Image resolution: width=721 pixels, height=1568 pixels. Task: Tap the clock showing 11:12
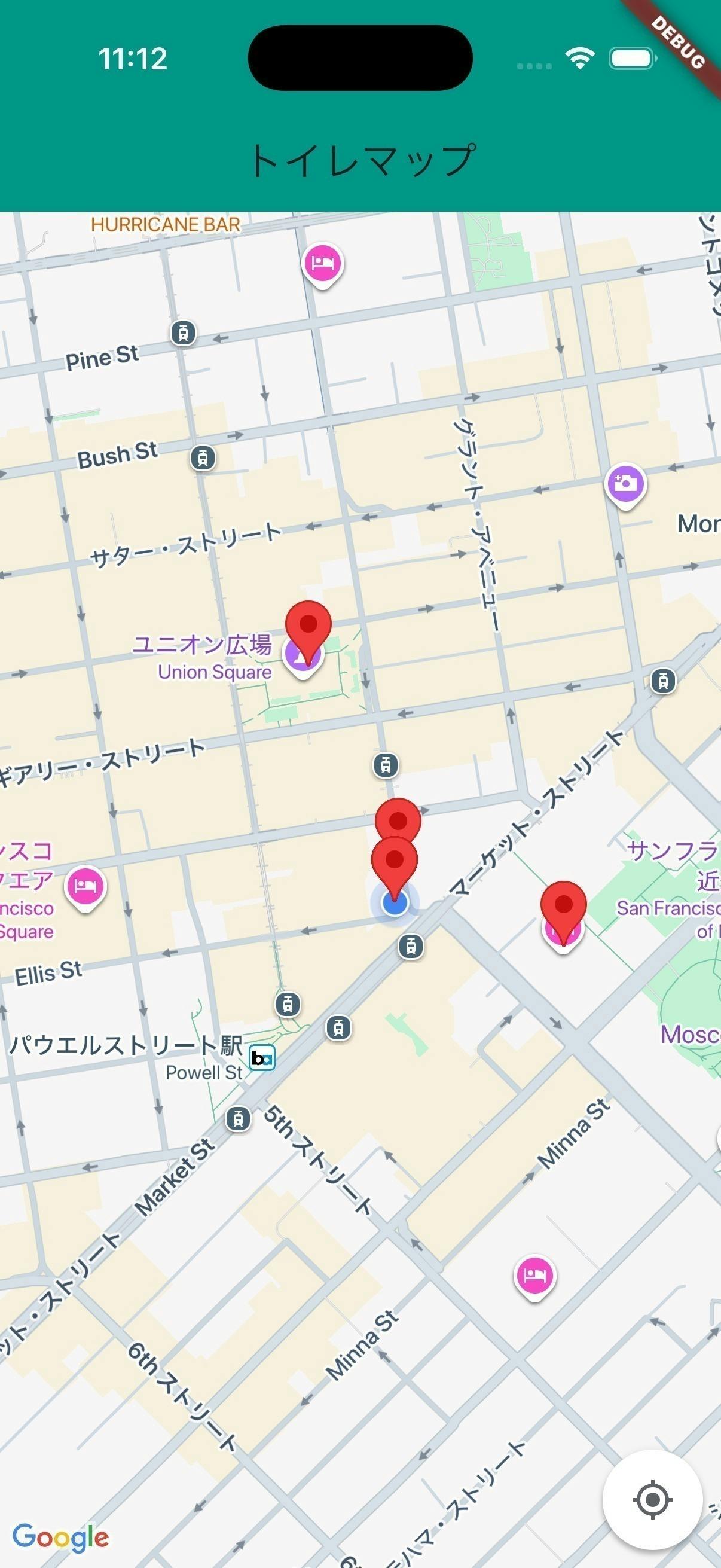click(x=133, y=59)
